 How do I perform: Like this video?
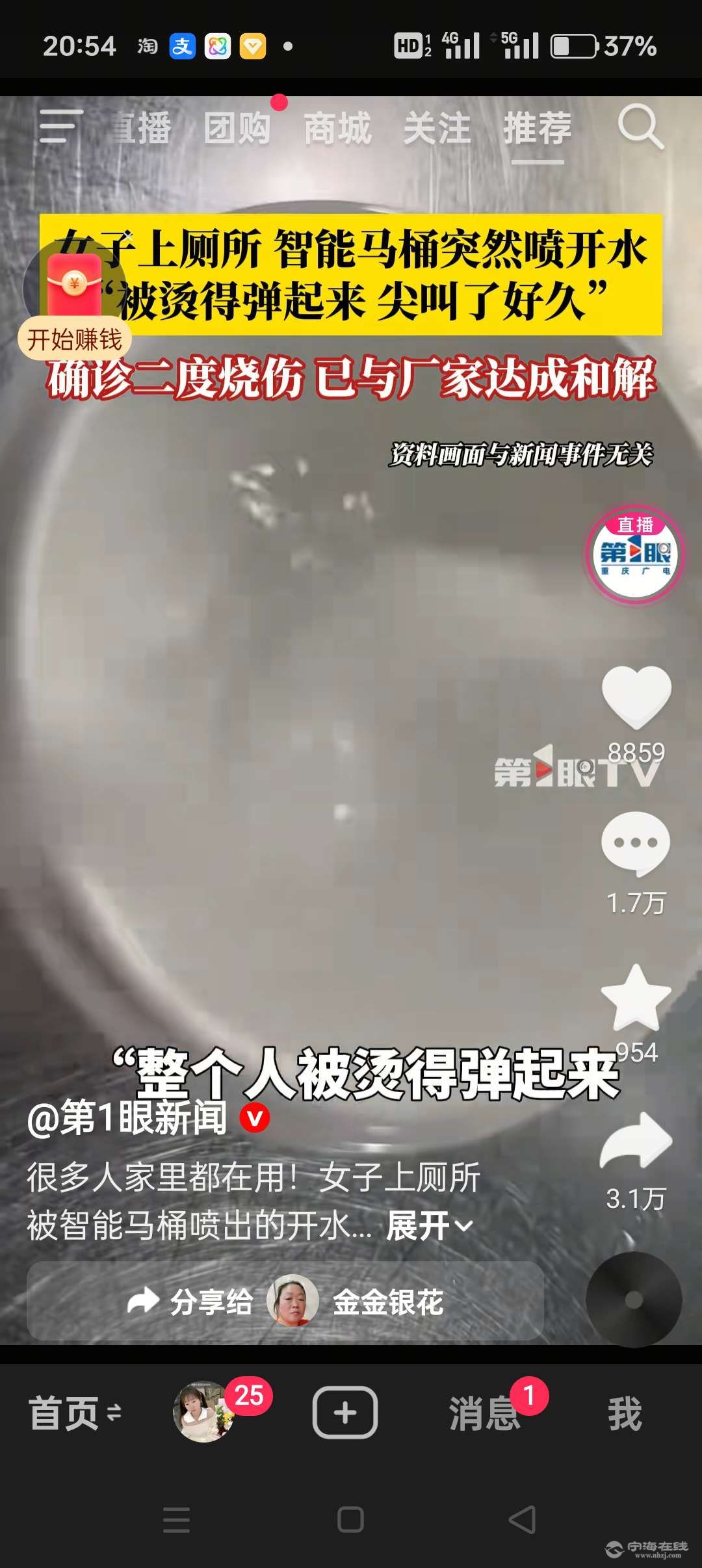point(636,697)
